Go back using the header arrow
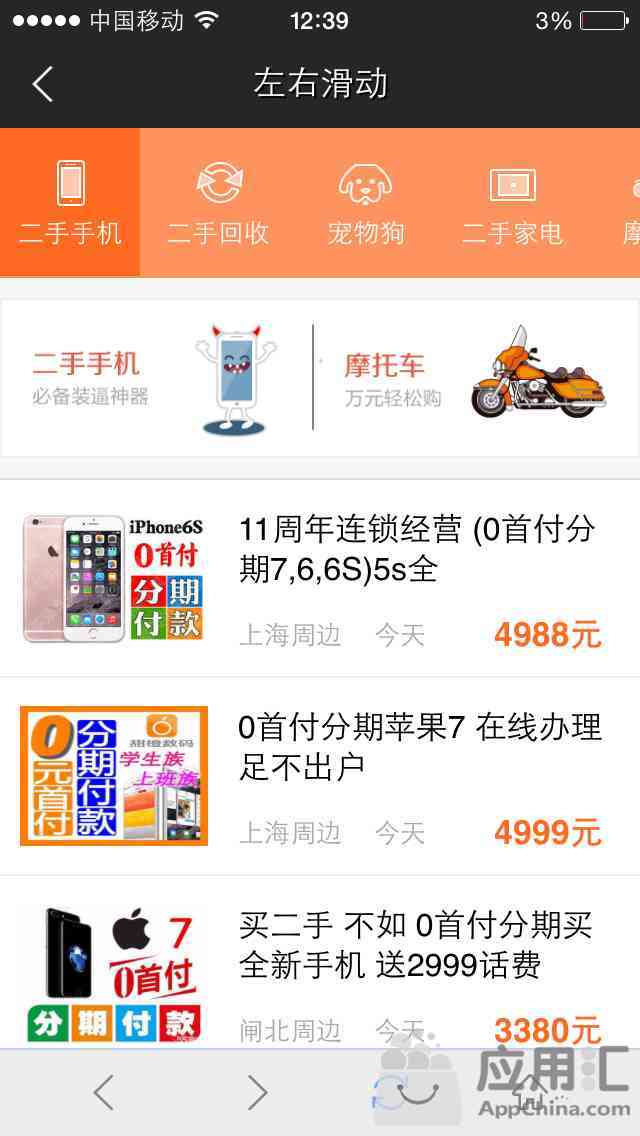This screenshot has width=640, height=1136. point(43,84)
